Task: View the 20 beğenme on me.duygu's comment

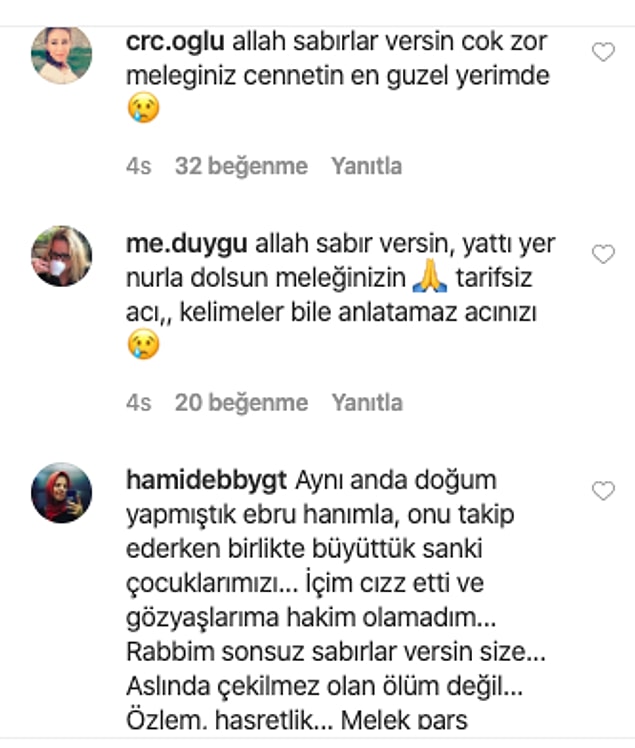Action: [241, 403]
